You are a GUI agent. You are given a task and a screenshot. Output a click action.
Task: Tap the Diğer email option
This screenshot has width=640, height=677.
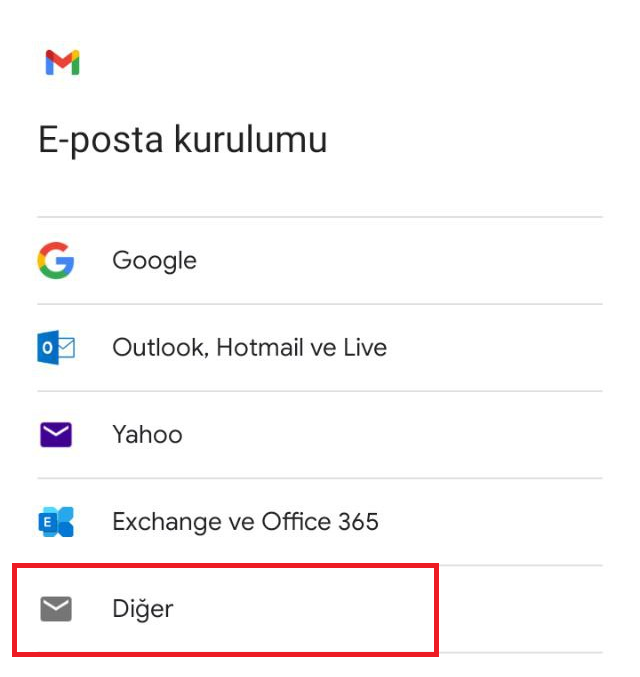pyautogui.click(x=143, y=608)
